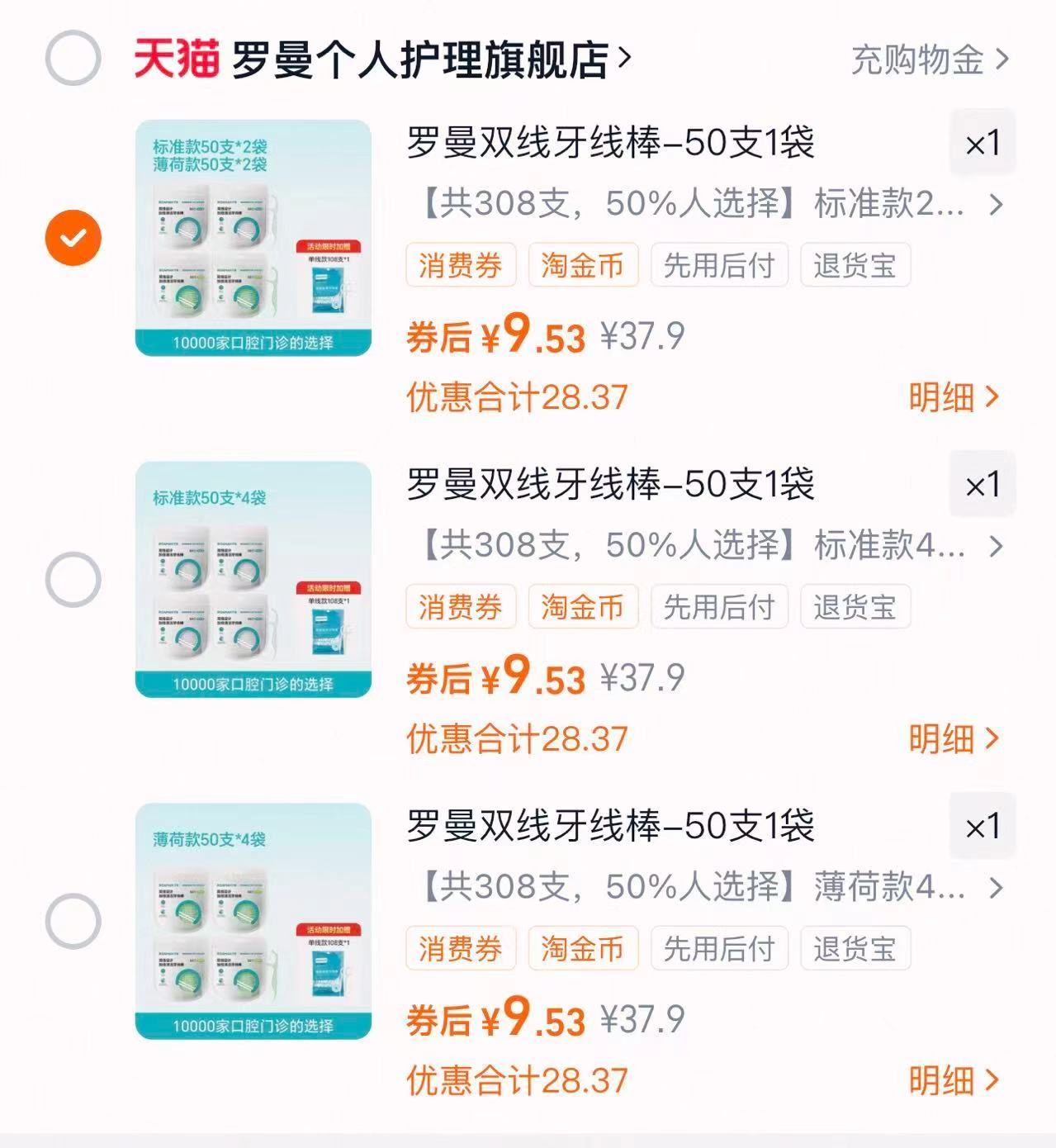Click the 退货宝 tag on the second item
Viewport: 1056px width, 1148px height.
(856, 606)
